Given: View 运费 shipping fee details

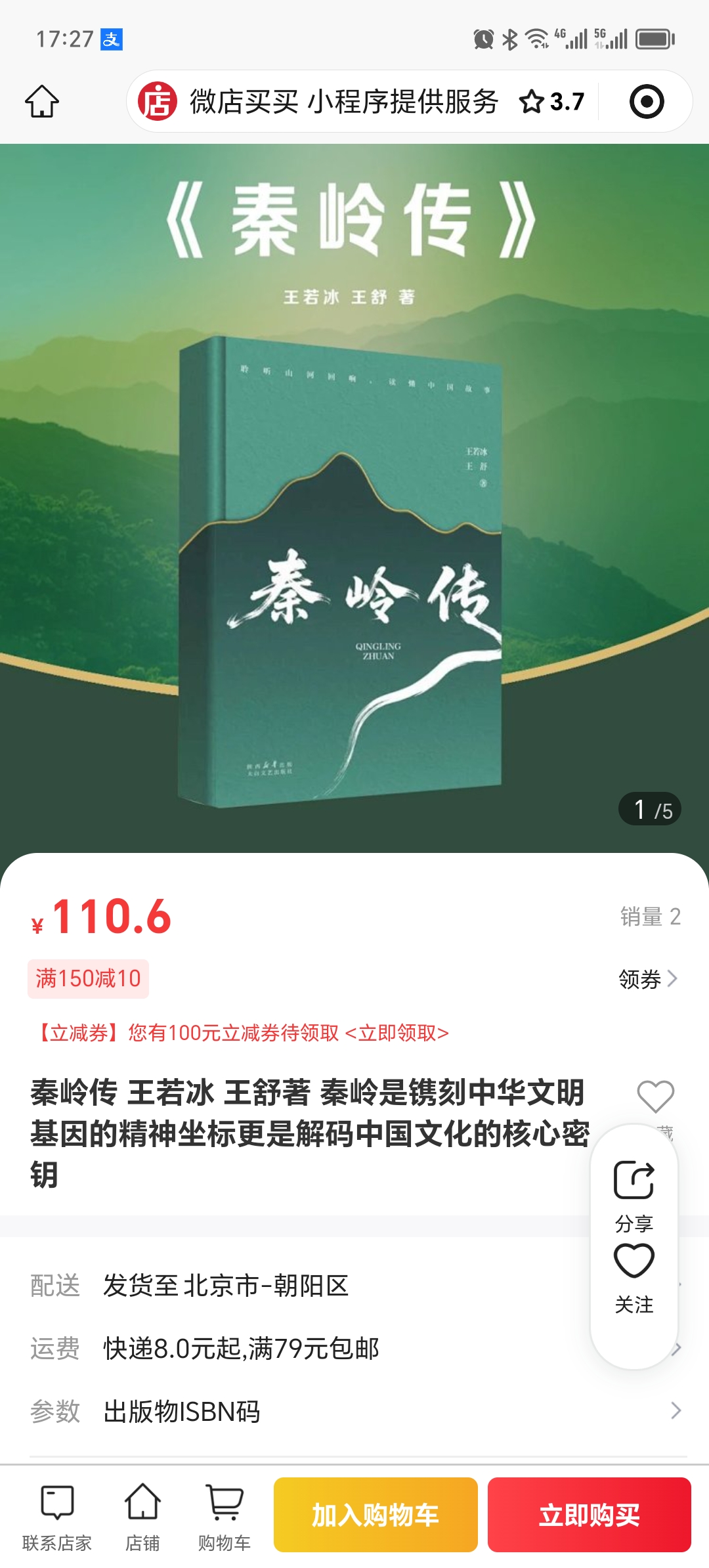Looking at the screenshot, I should [242, 1349].
